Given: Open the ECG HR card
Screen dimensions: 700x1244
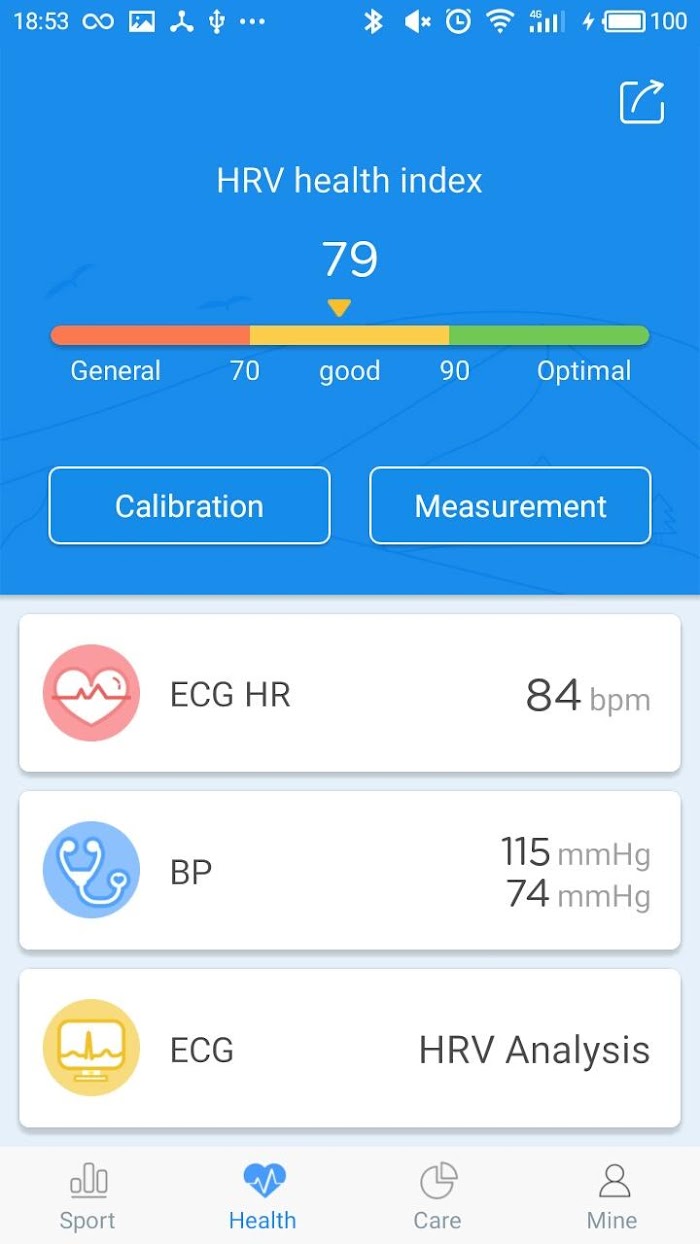Looking at the screenshot, I should point(350,693).
